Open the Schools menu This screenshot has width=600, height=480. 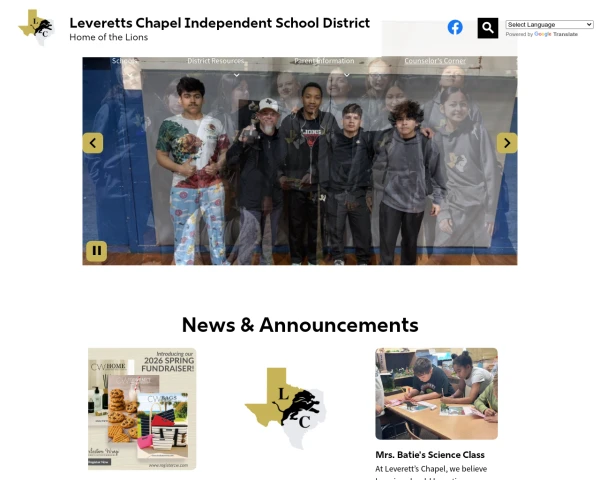125,61
